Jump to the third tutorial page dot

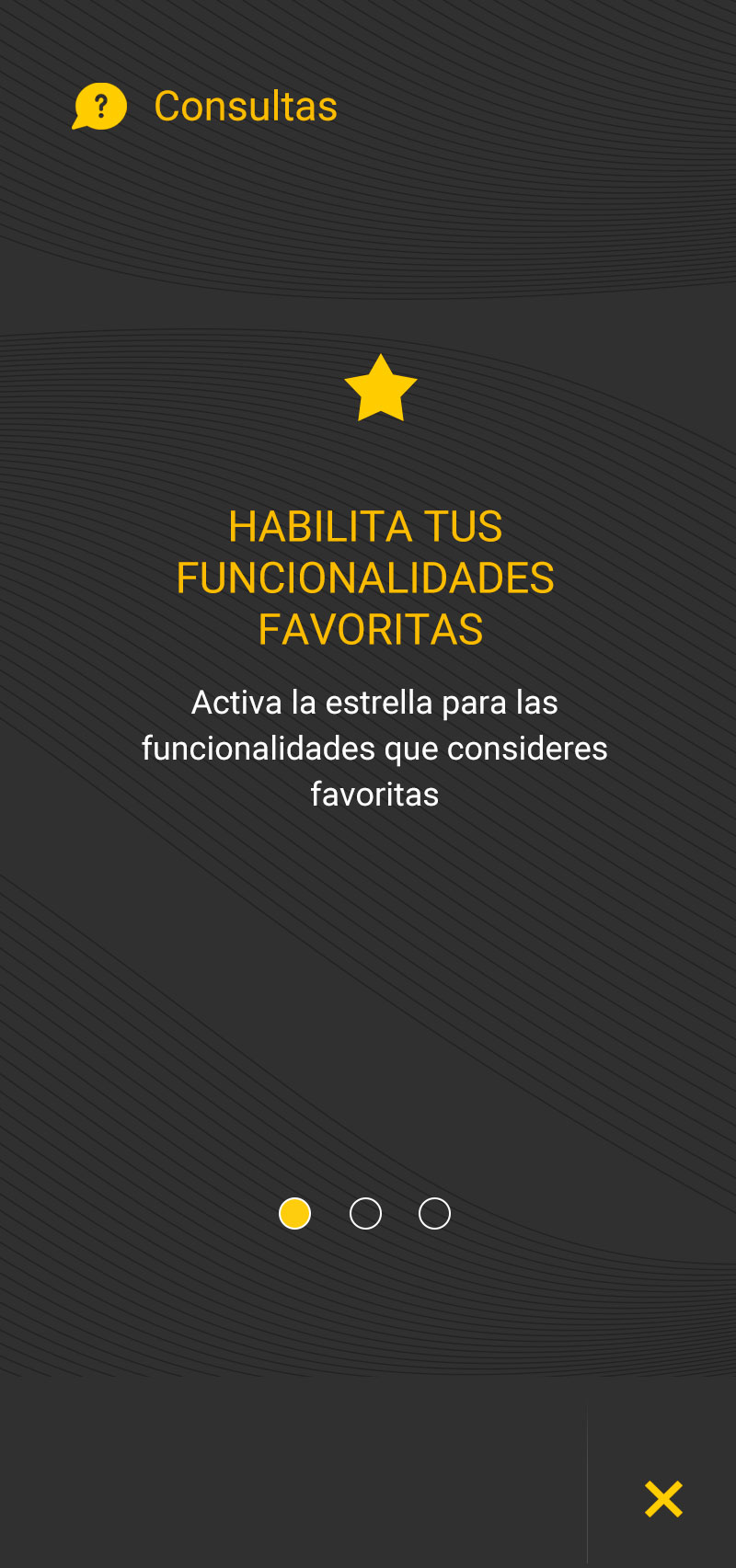434,1214
